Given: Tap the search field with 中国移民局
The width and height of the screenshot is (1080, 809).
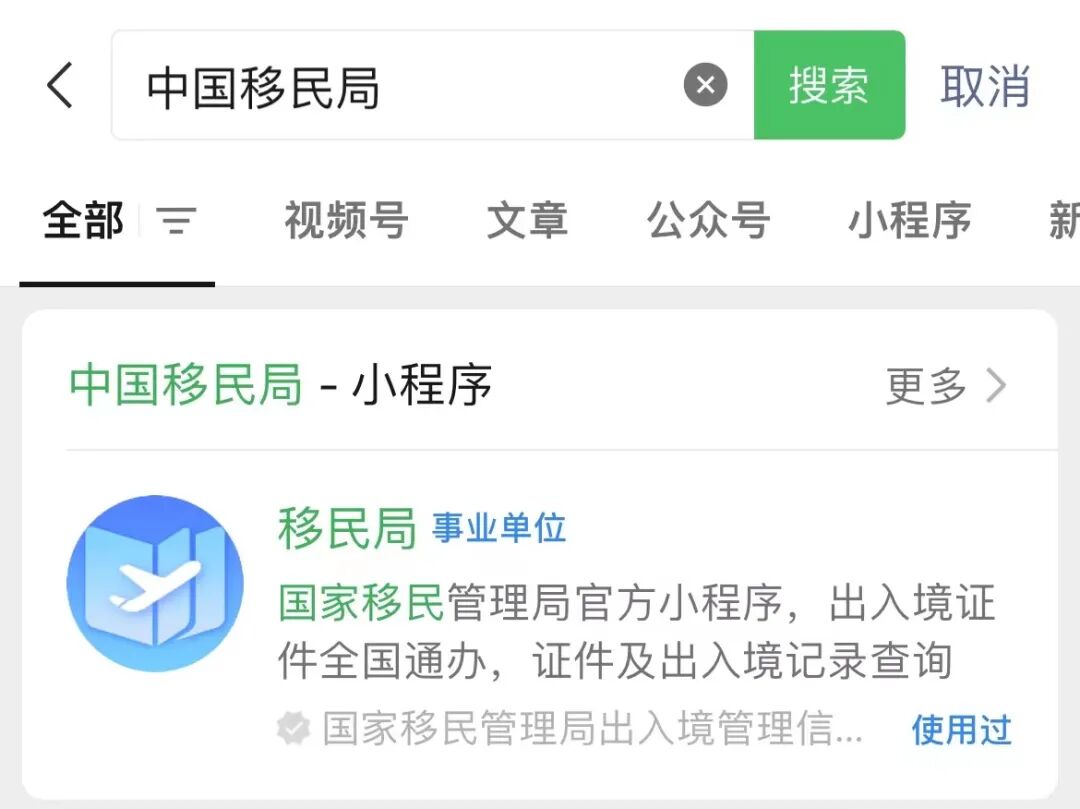Looking at the screenshot, I should pos(400,86).
